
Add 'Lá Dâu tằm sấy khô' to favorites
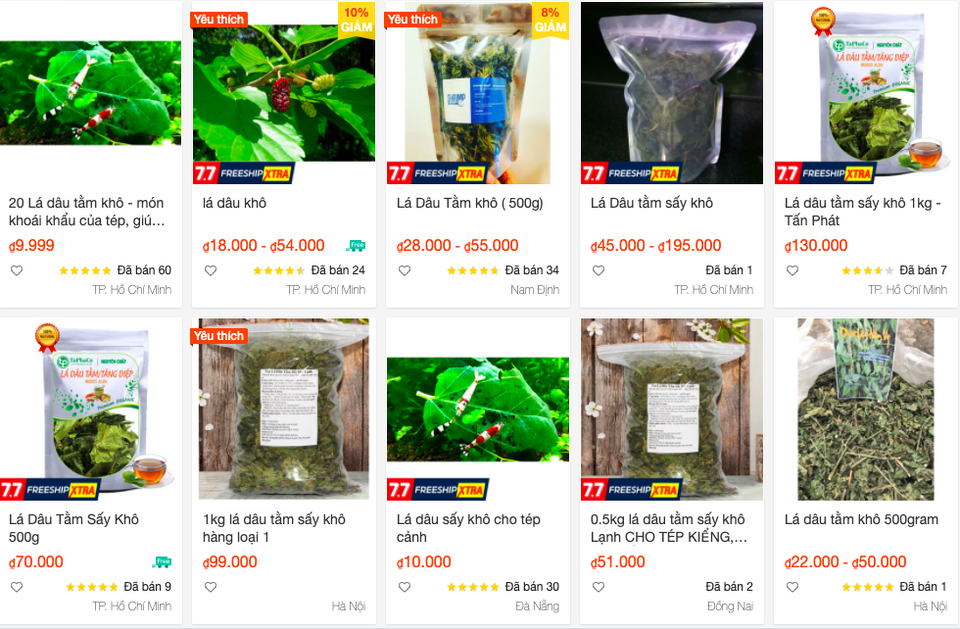(598, 271)
